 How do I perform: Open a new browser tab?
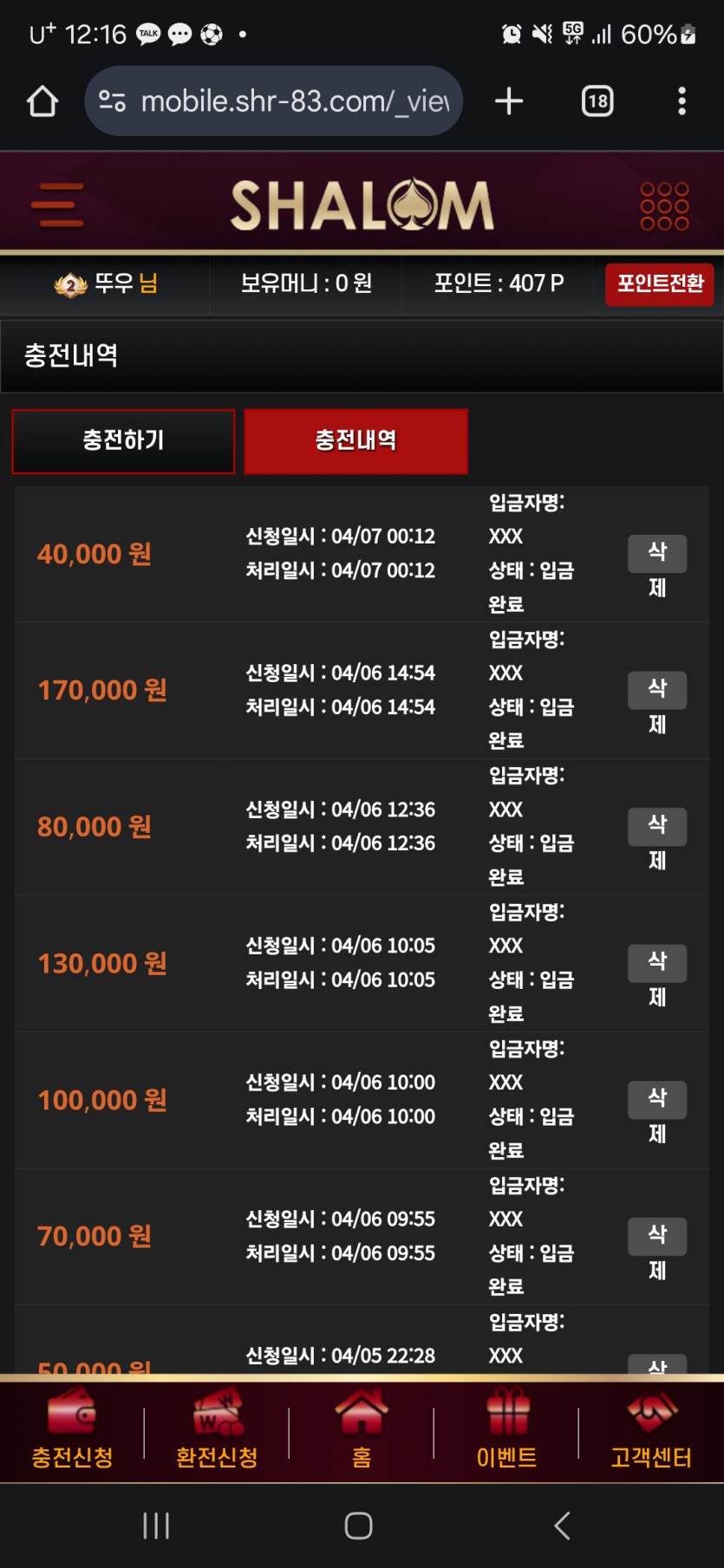(509, 101)
